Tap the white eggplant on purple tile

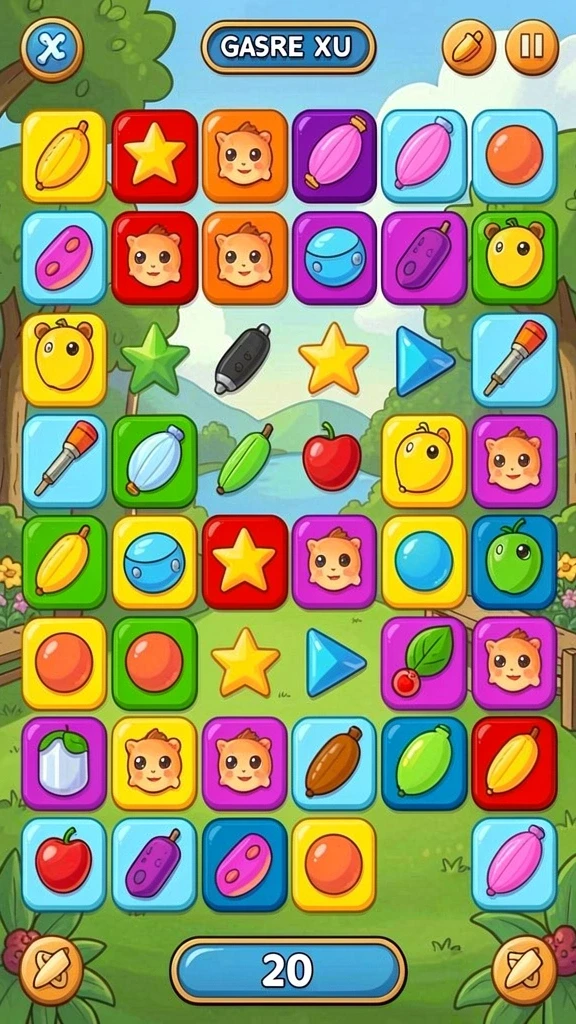tap(64, 763)
